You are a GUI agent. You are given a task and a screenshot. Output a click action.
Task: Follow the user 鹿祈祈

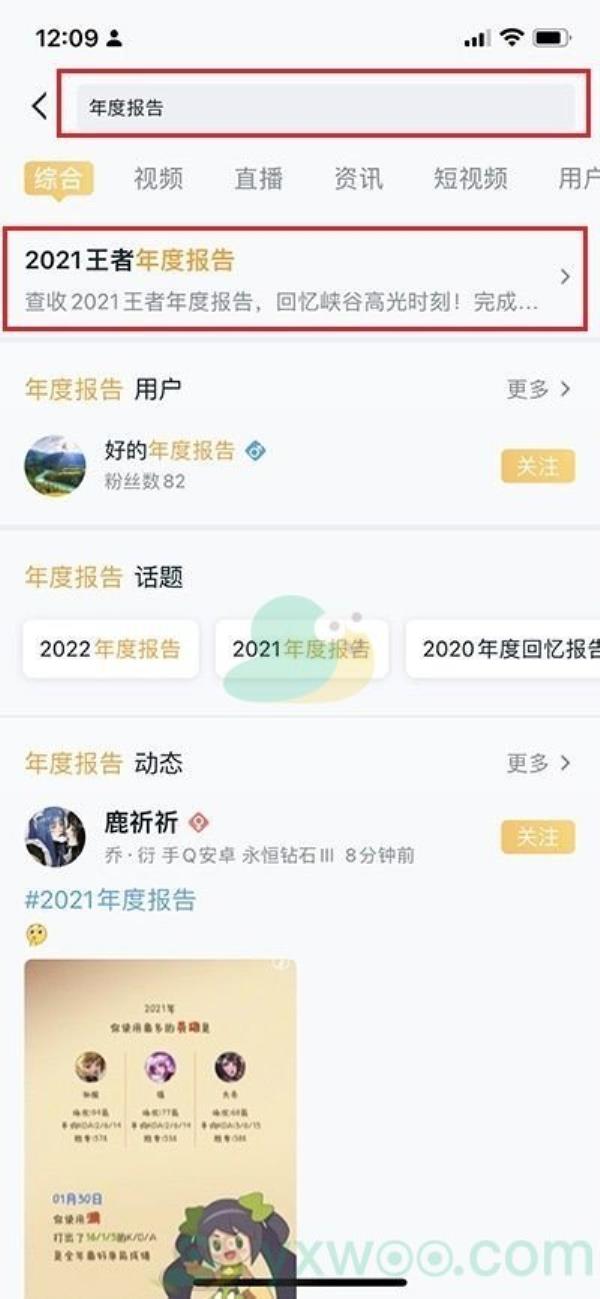pyautogui.click(x=538, y=837)
